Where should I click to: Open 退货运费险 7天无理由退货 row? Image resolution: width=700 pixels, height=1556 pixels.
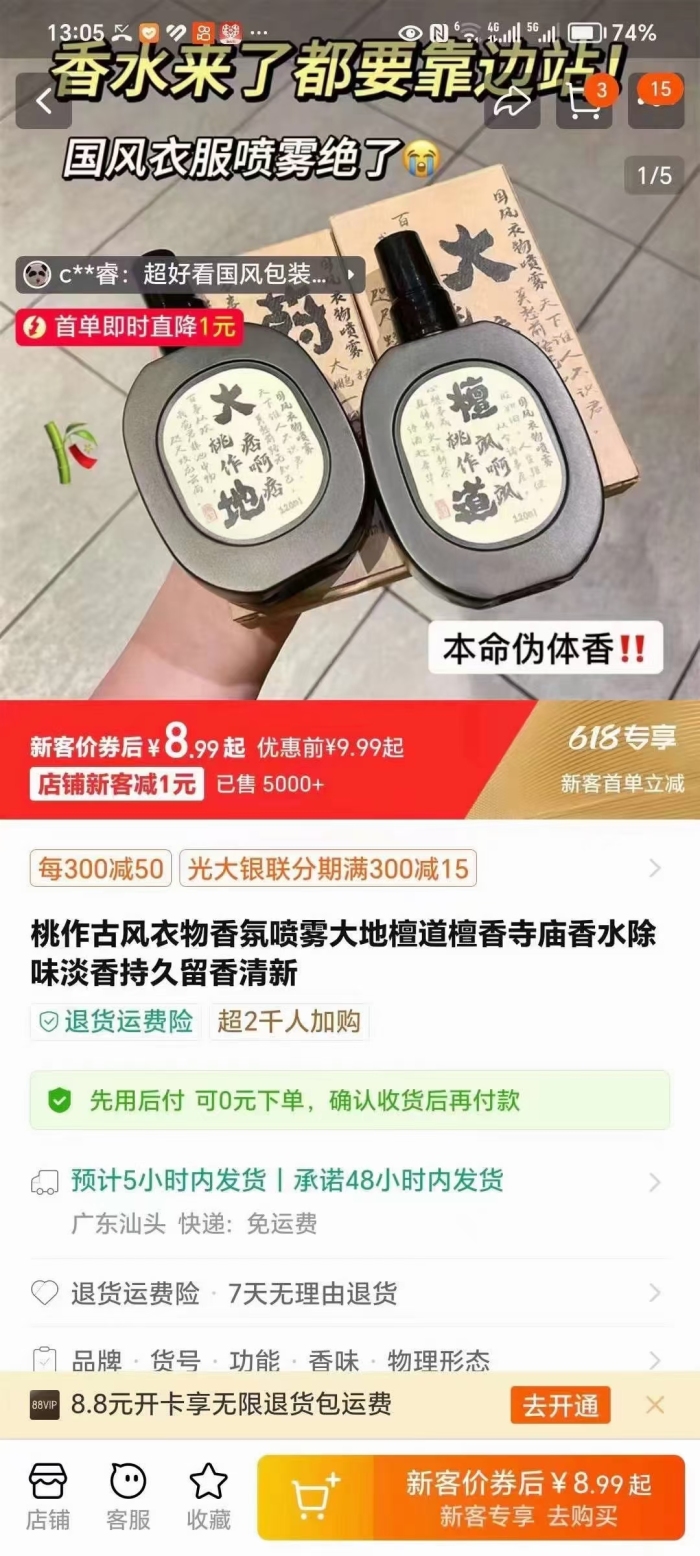pyautogui.click(x=350, y=1293)
